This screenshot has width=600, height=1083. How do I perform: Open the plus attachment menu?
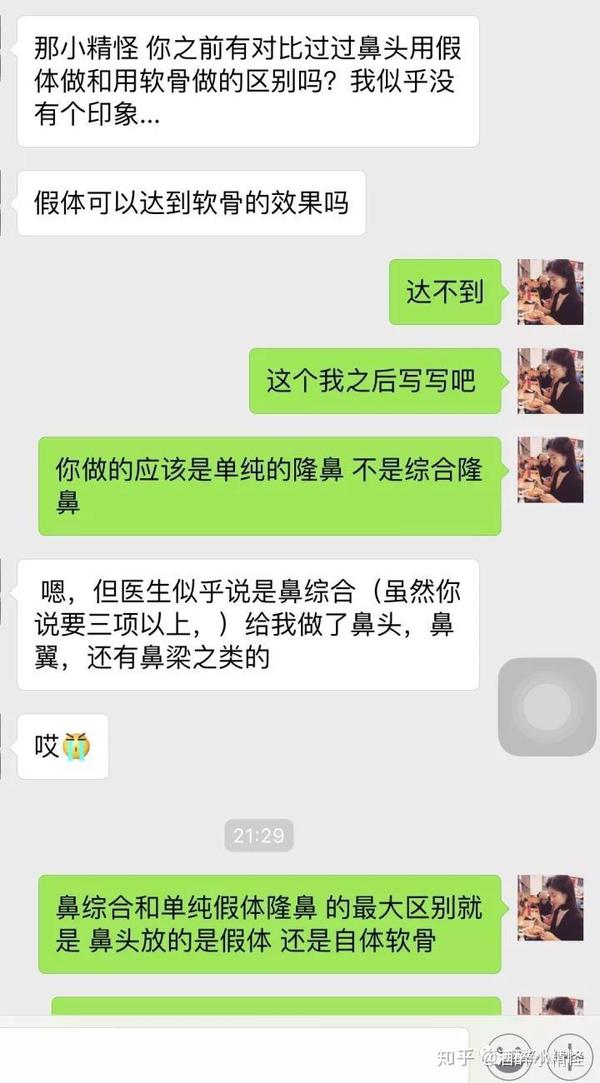coord(570,1057)
